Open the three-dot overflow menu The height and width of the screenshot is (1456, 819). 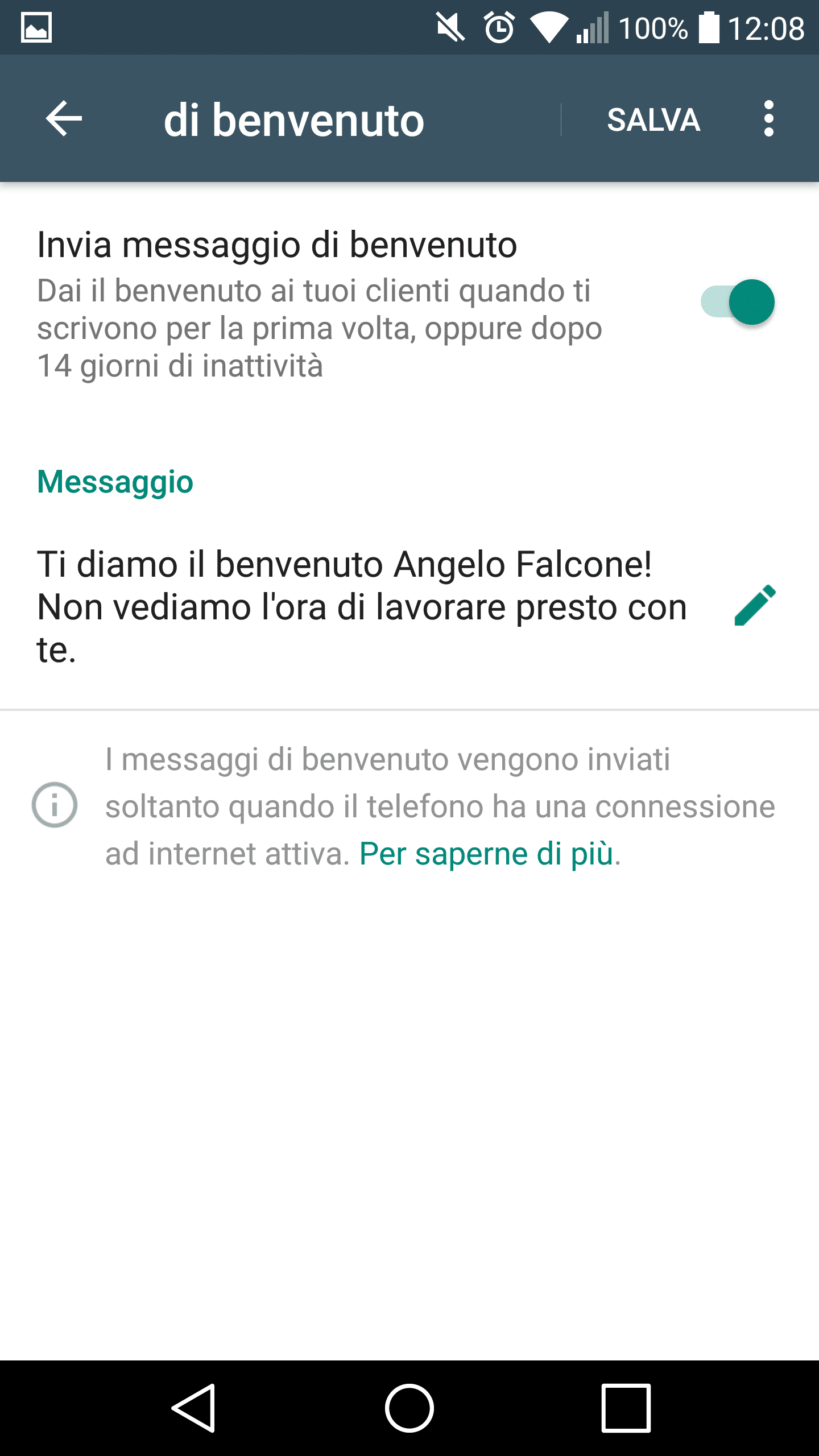pos(769,119)
